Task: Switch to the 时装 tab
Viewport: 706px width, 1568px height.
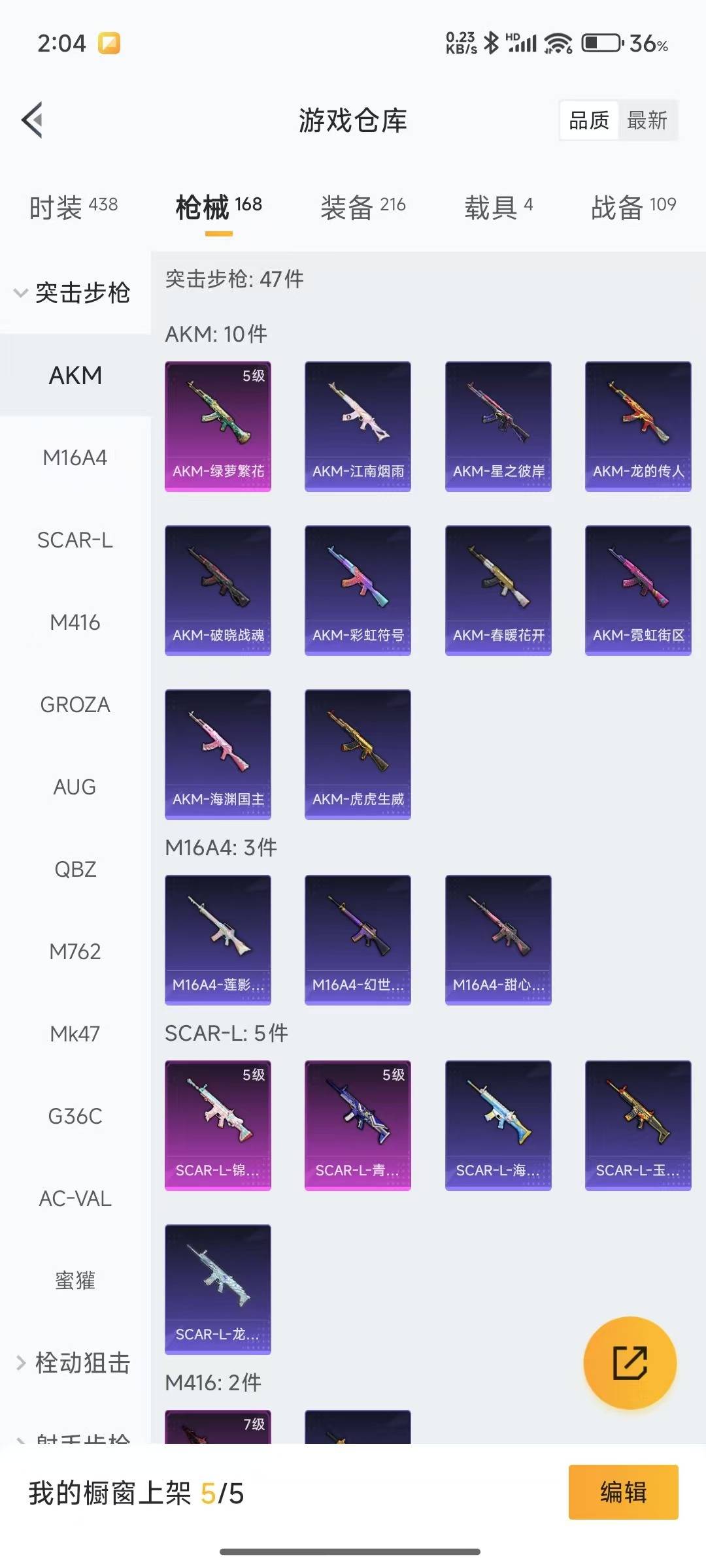Action: tap(73, 207)
